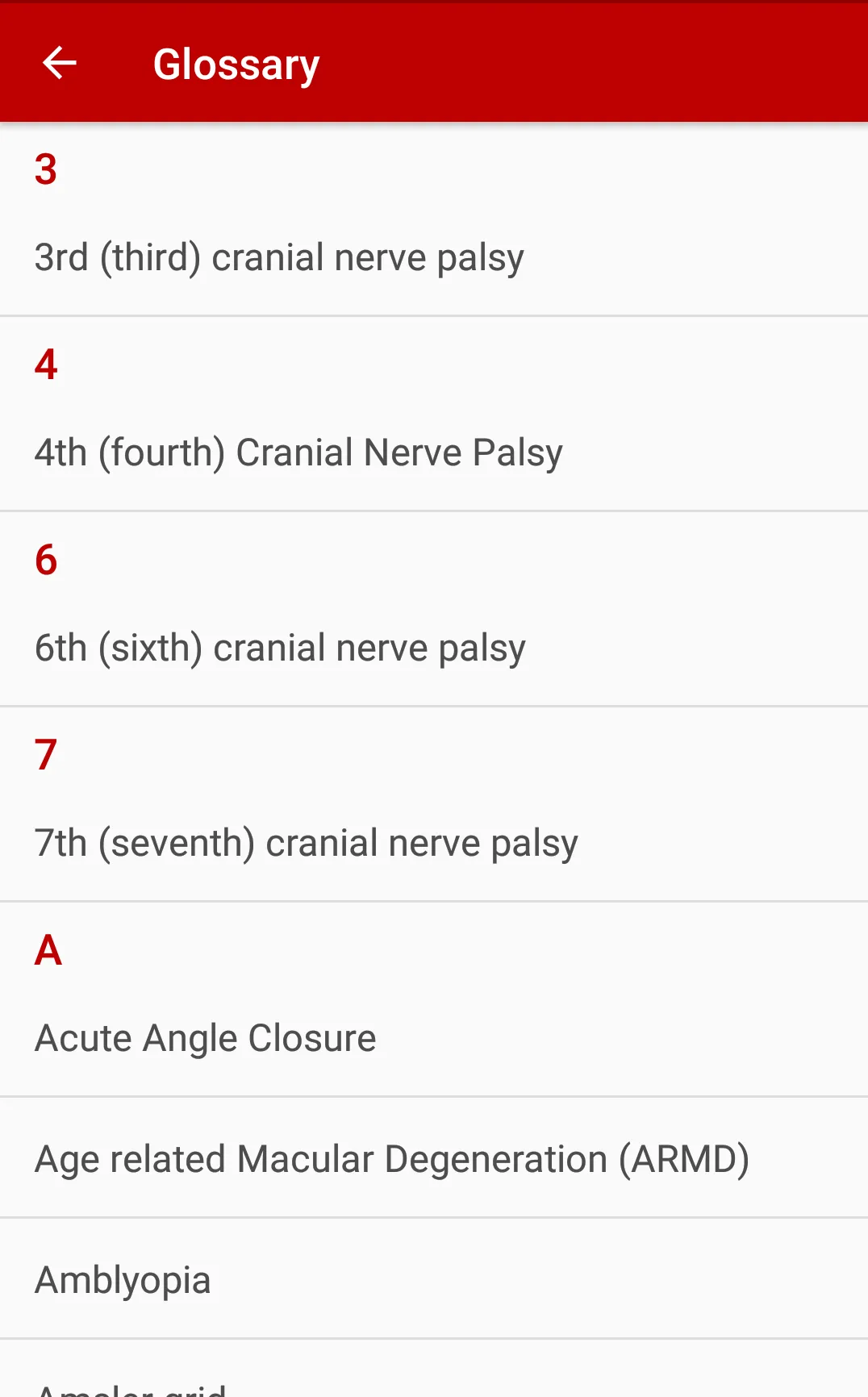Open 4th (fourth) Cranial Nerve Palsy entry
The width and height of the screenshot is (868, 1397).
[x=434, y=453]
